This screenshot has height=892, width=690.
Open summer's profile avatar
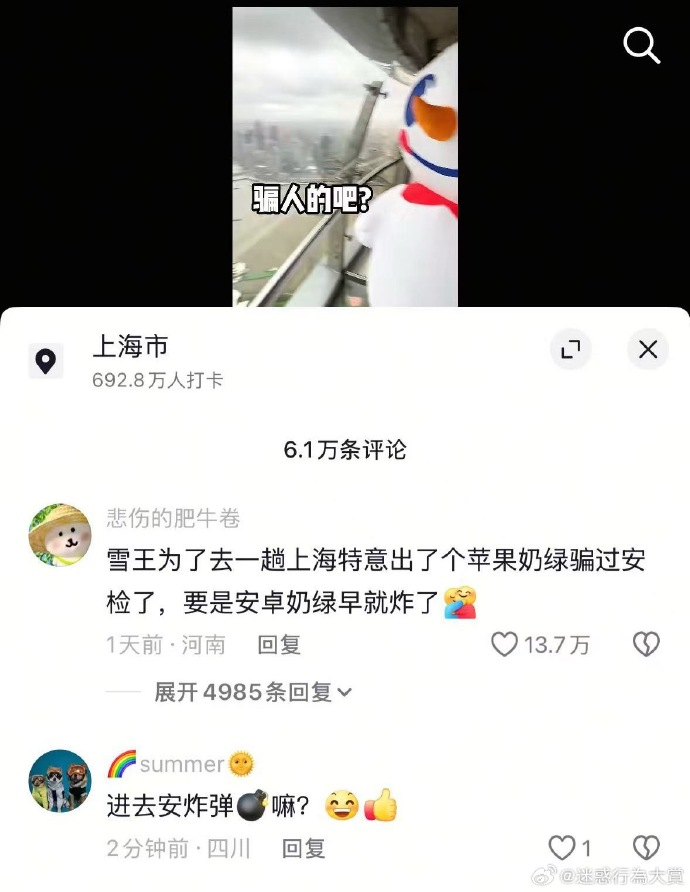(60, 782)
